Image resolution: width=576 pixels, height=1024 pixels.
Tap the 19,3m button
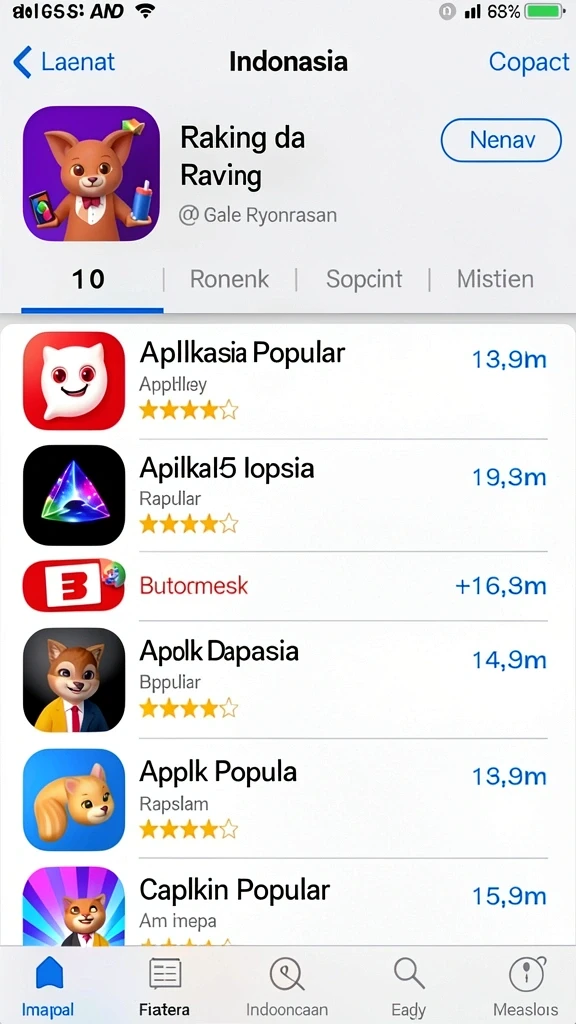[x=509, y=477]
